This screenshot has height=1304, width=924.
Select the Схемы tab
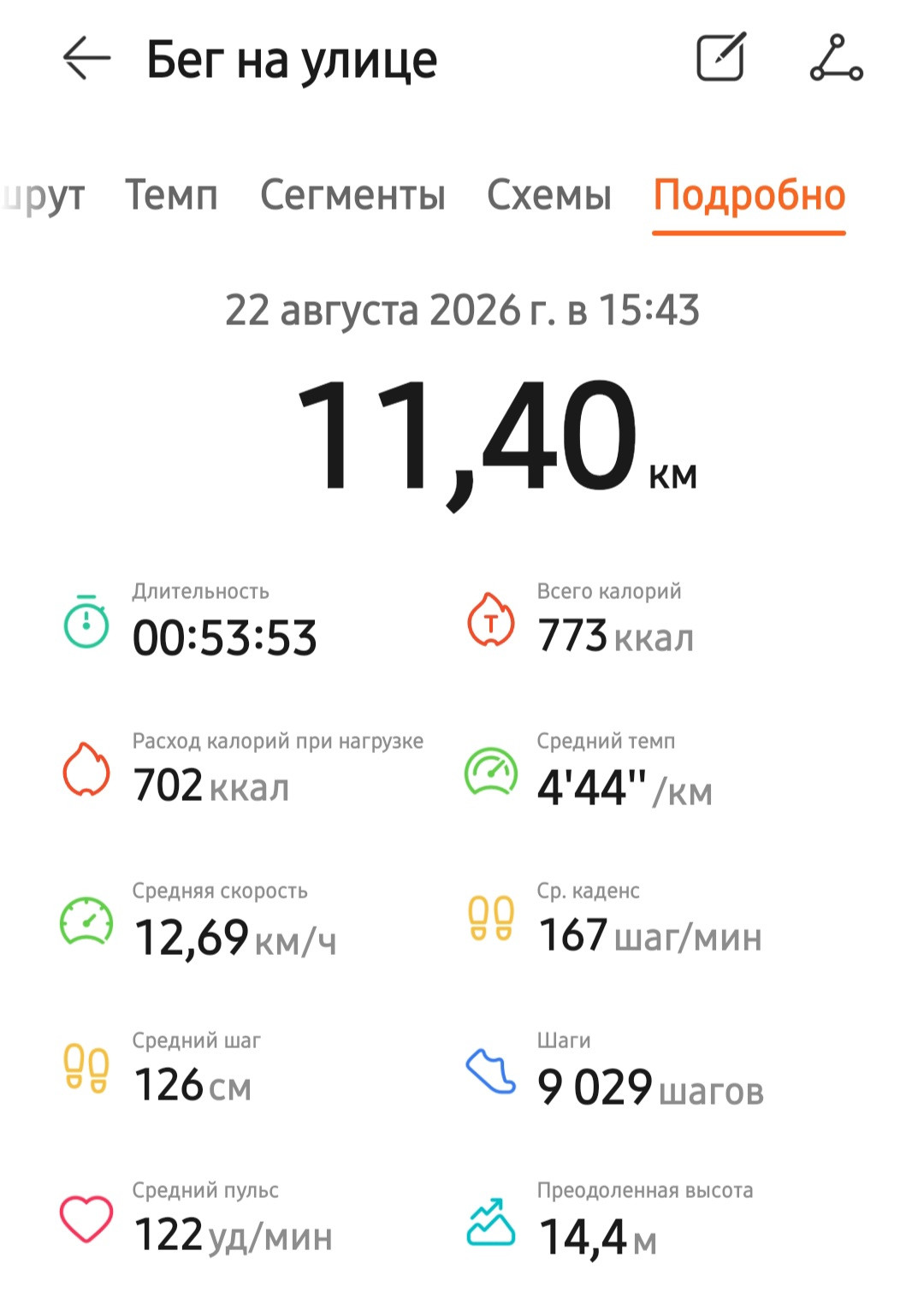[549, 195]
